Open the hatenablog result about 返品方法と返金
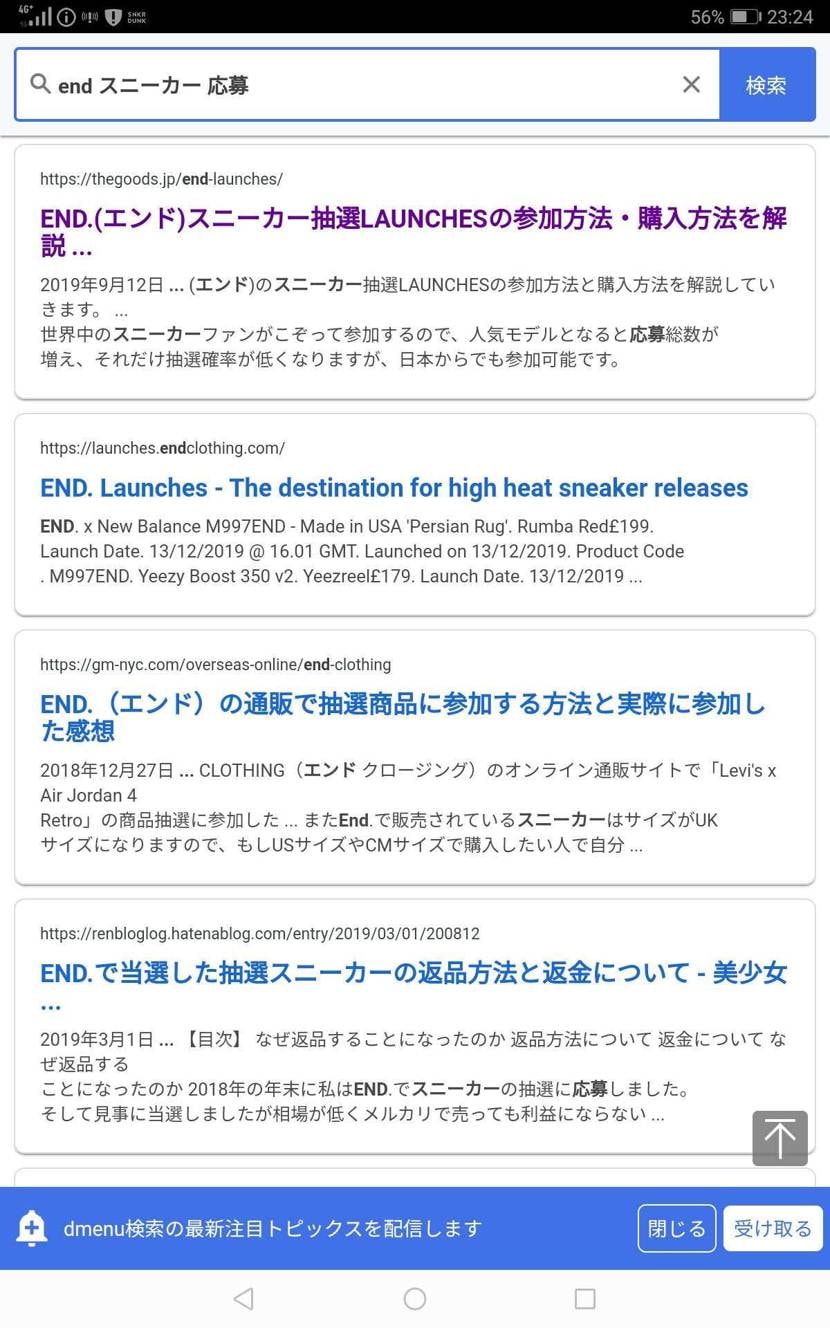This screenshot has height=1328, width=830. pyautogui.click(x=413, y=986)
